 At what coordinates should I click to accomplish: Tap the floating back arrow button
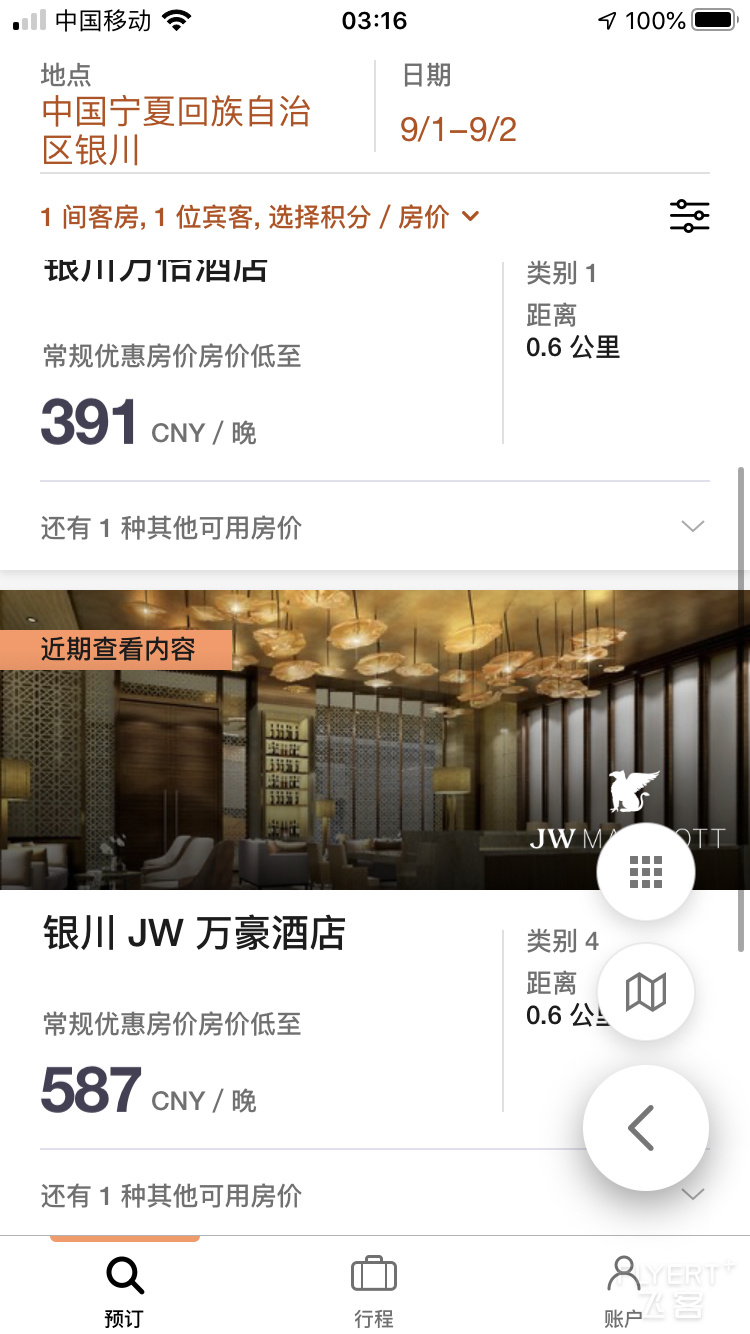pos(646,1128)
